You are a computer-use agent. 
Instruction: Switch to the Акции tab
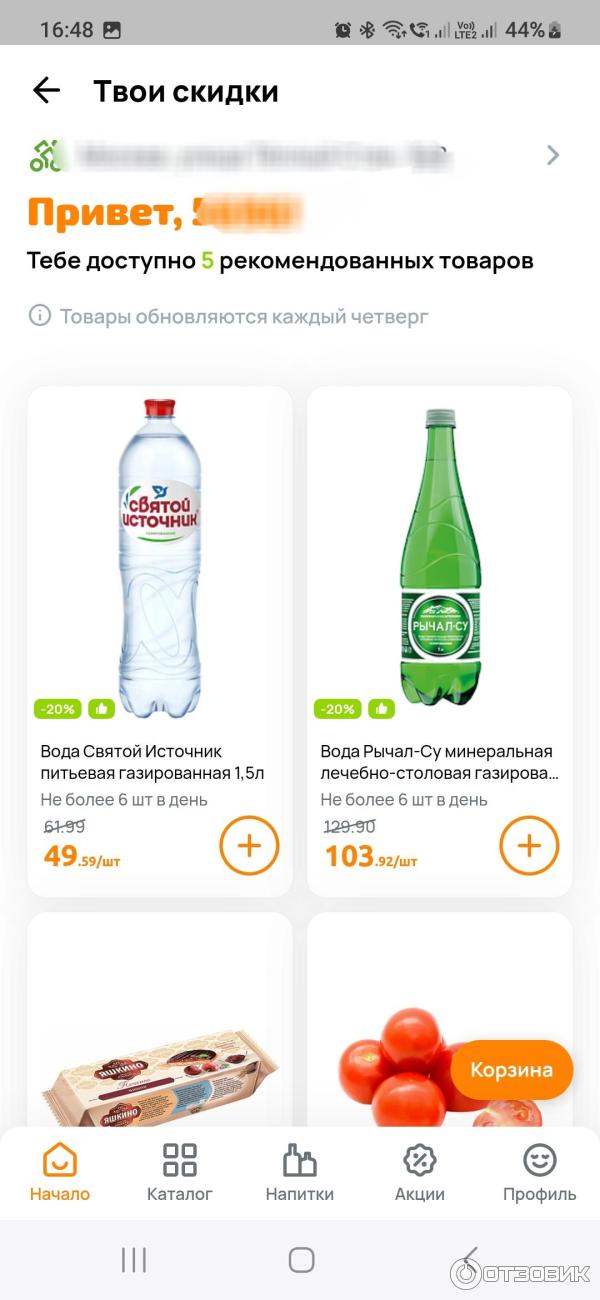pyautogui.click(x=420, y=1173)
